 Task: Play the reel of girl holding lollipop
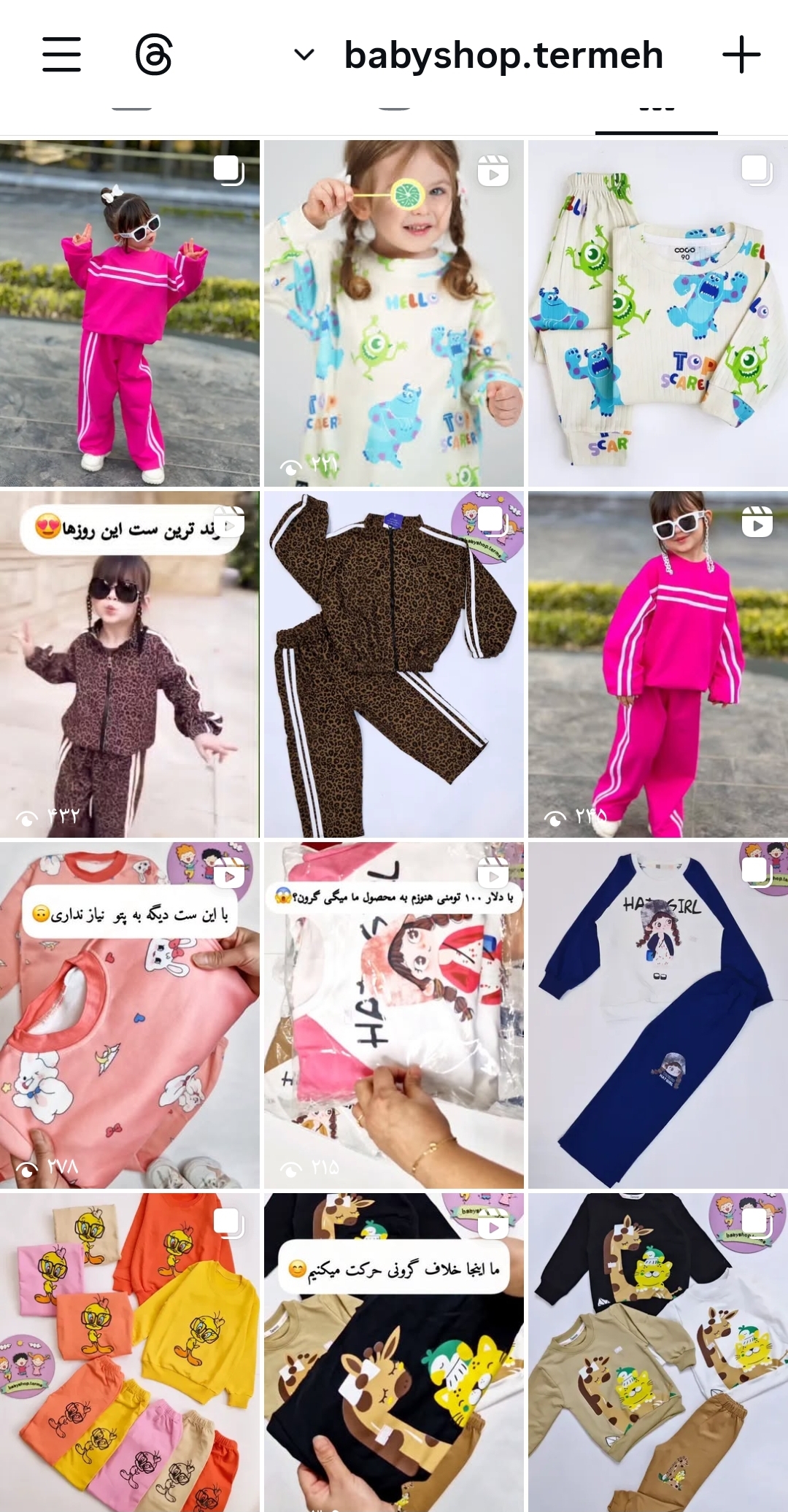pyautogui.click(x=394, y=314)
